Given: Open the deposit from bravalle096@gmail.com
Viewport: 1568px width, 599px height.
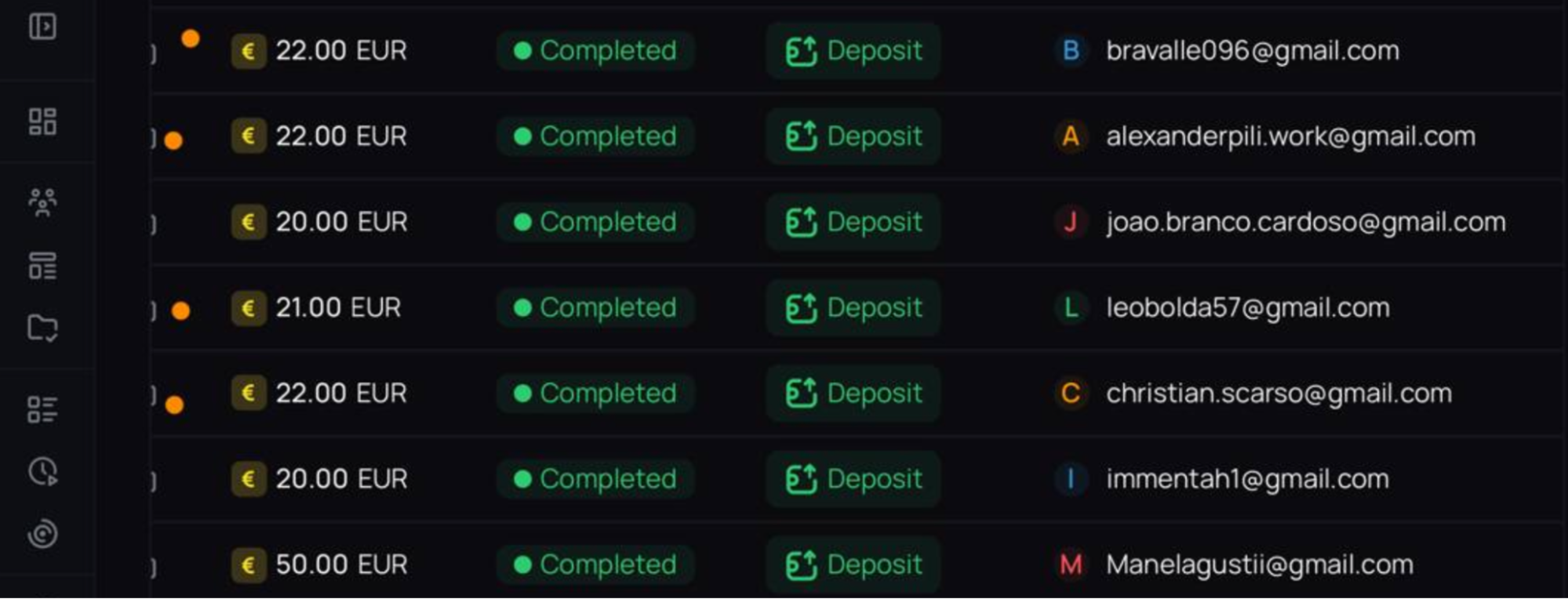Looking at the screenshot, I should (1252, 51).
